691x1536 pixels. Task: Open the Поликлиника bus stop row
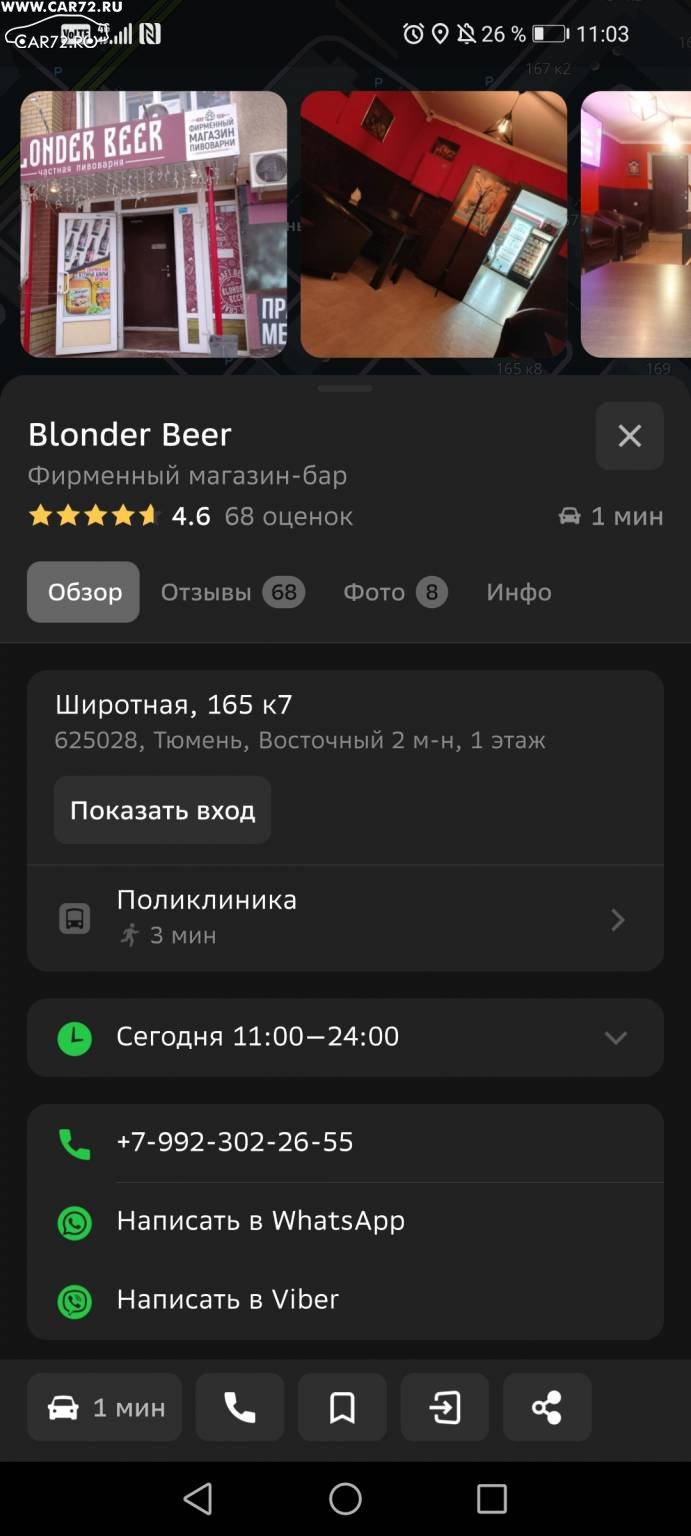(345, 918)
